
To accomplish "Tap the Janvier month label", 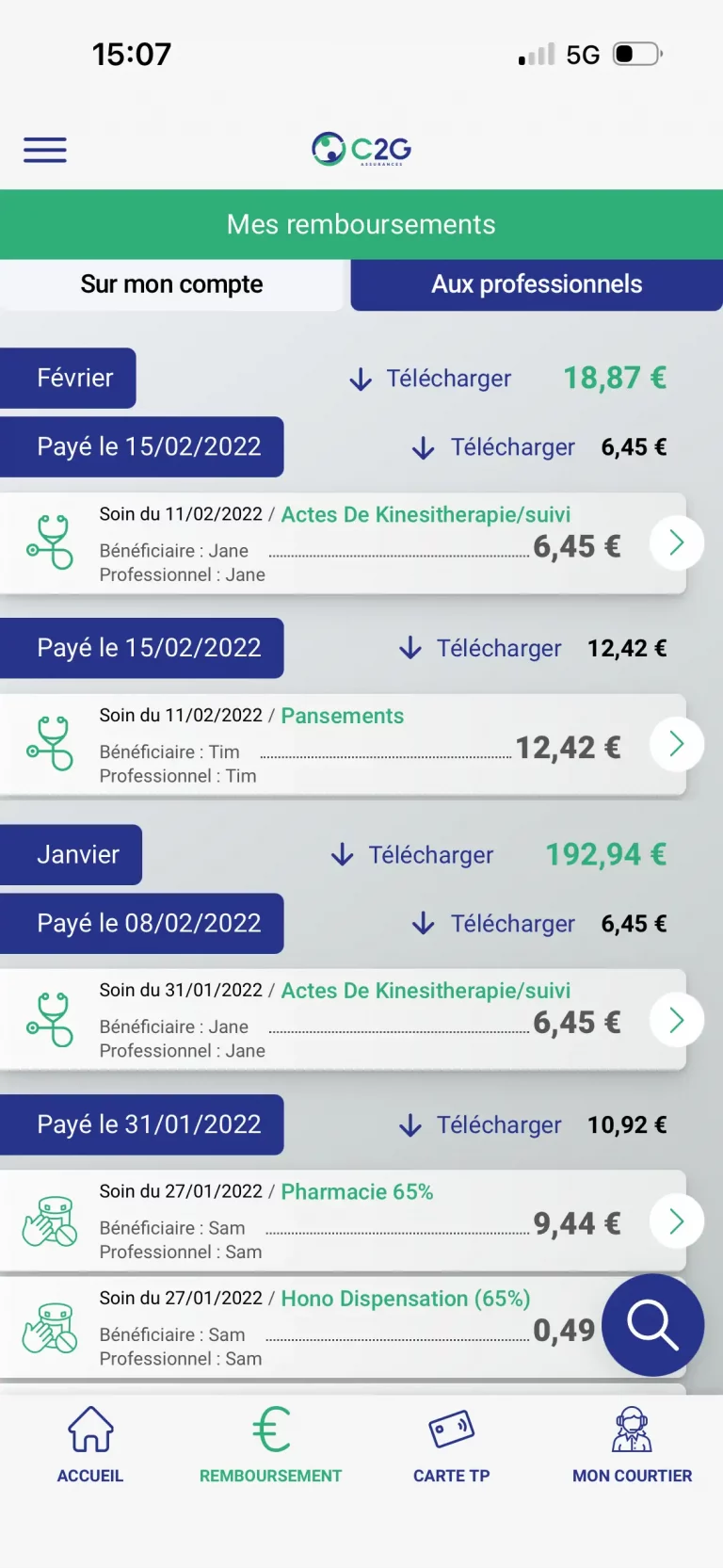I will coord(71,855).
